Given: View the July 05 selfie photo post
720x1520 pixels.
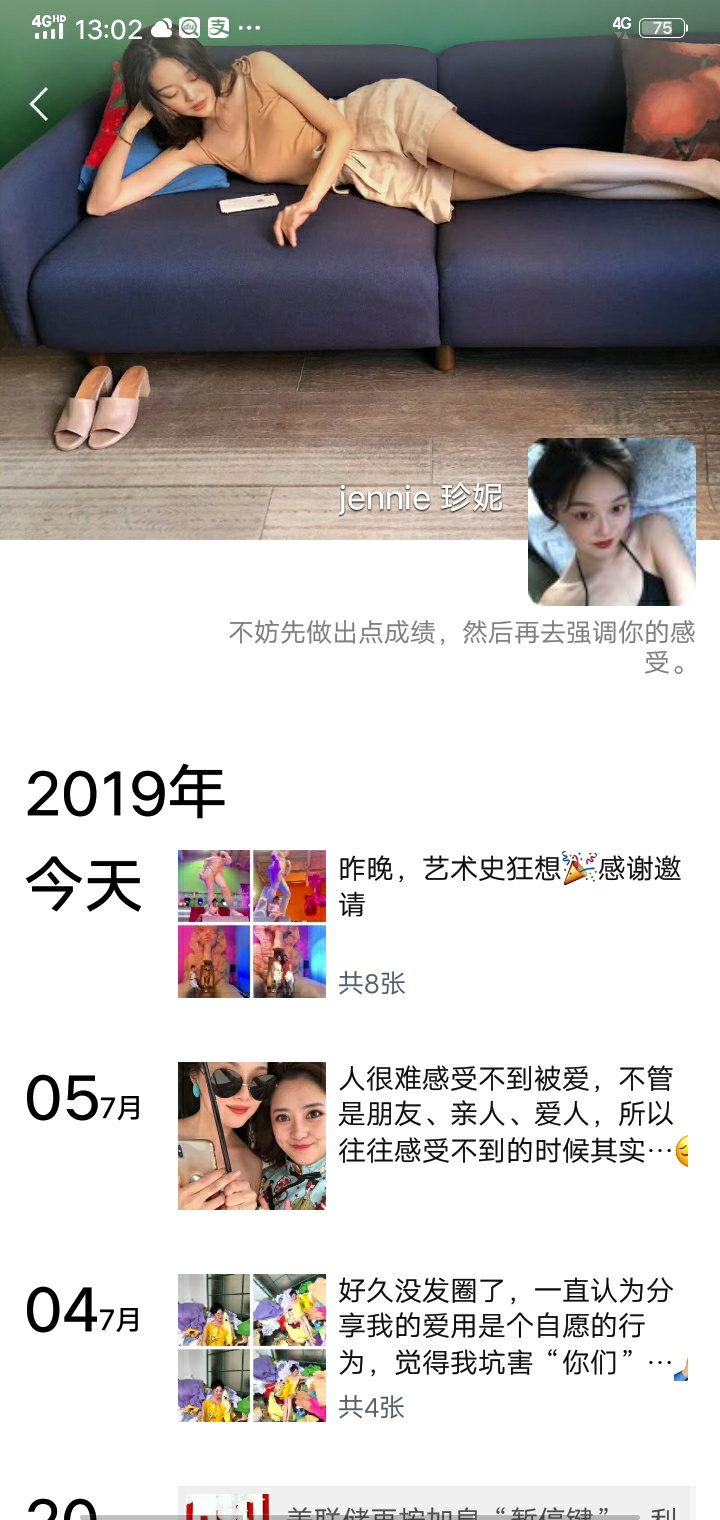Looking at the screenshot, I should (x=252, y=1135).
